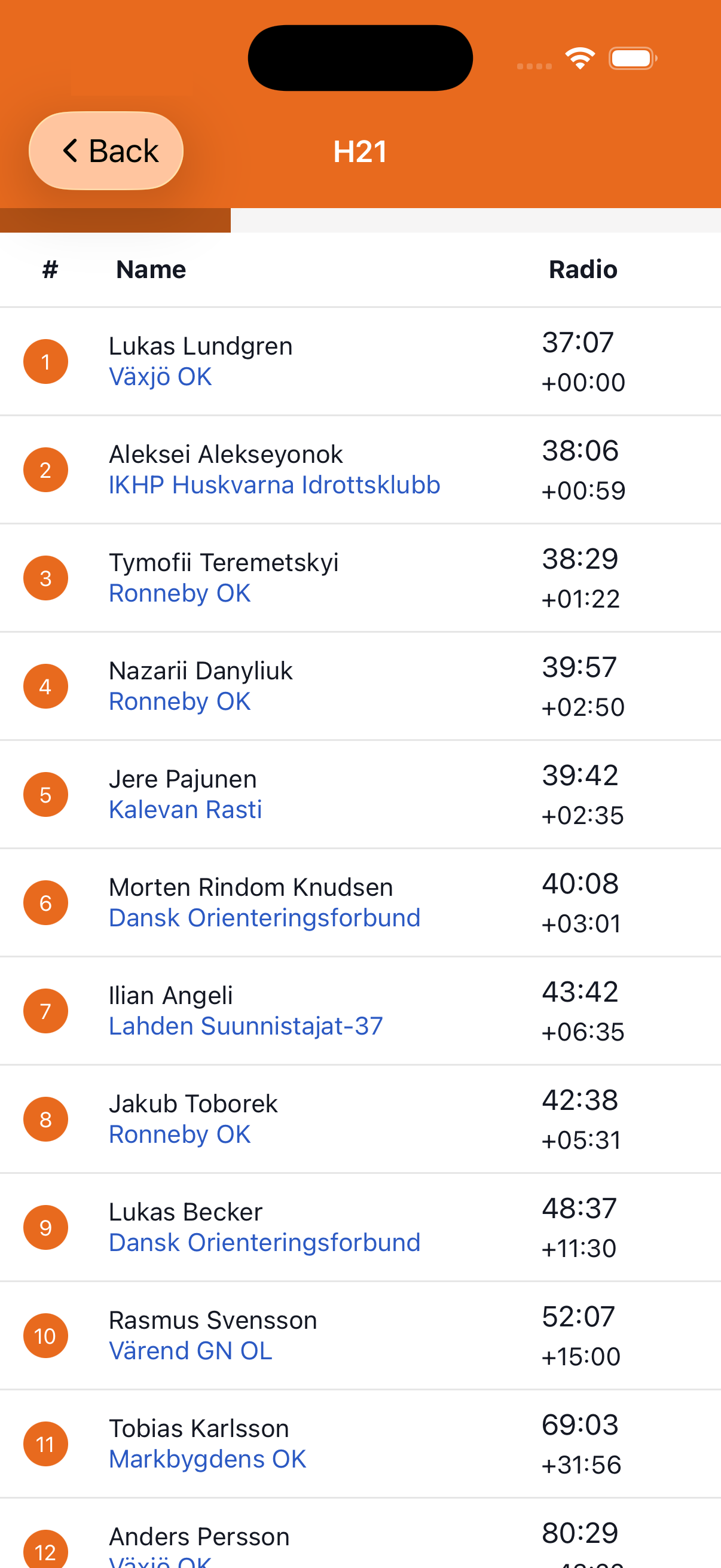Sort results by the Name column
Image resolution: width=721 pixels, height=1568 pixels.
[x=150, y=269]
